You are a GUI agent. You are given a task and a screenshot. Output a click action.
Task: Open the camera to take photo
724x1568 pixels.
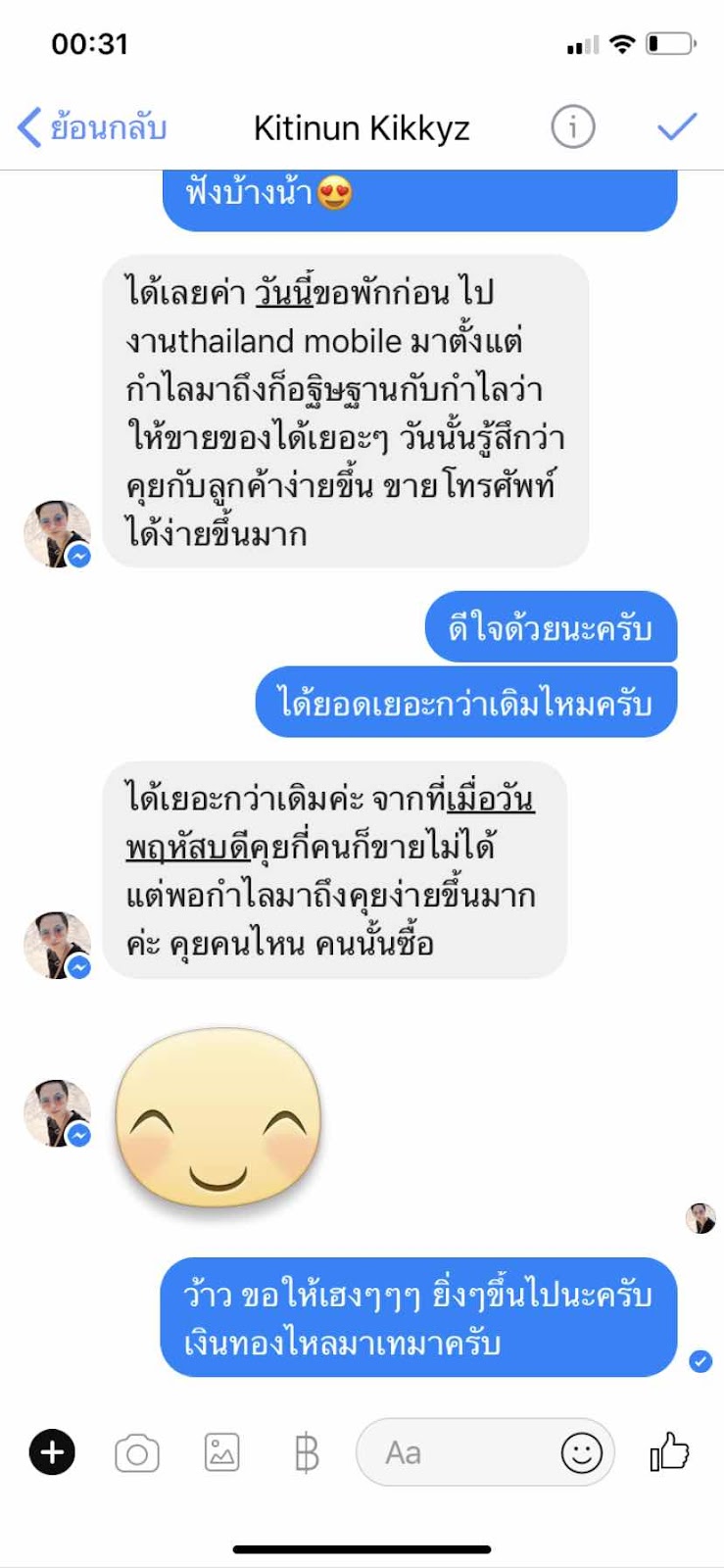pos(137,1452)
